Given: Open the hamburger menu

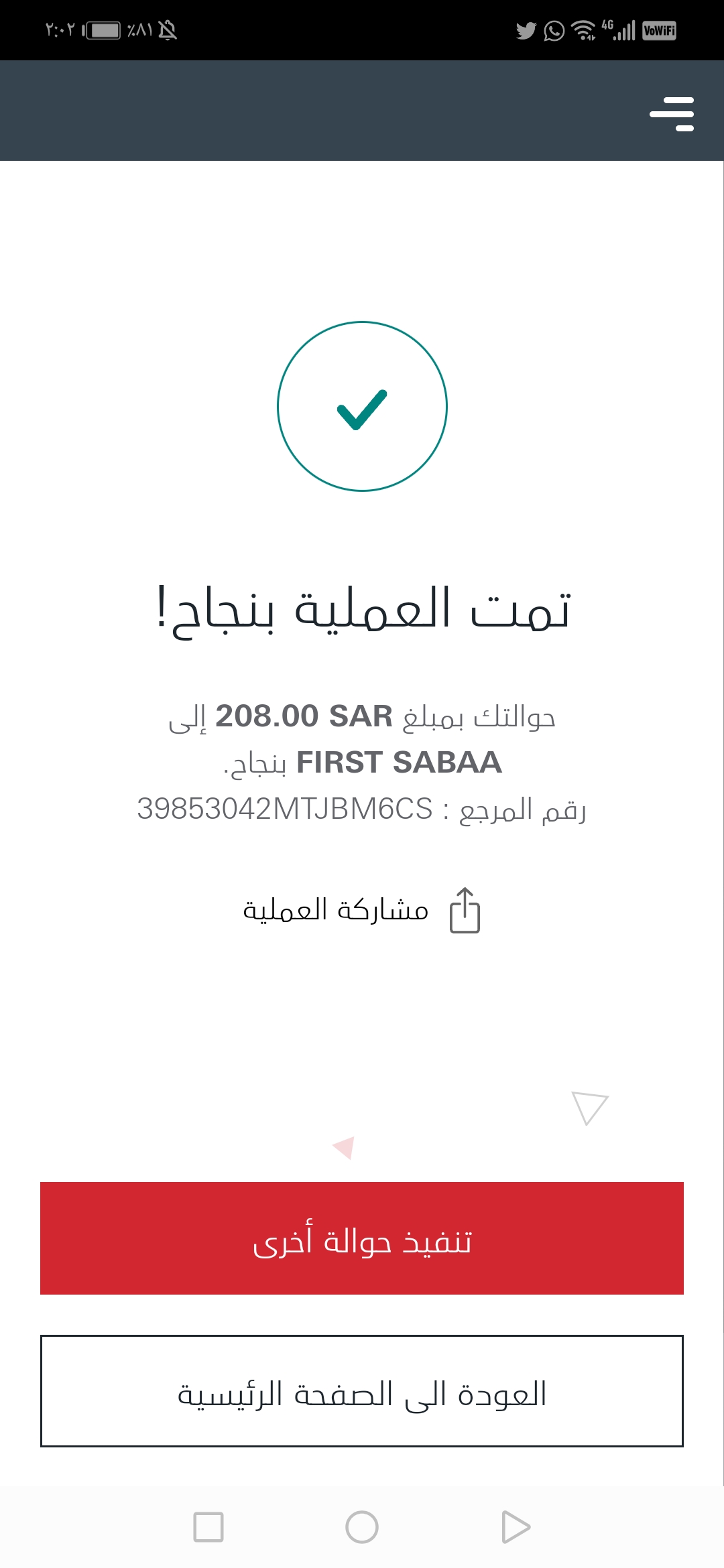Looking at the screenshot, I should pyautogui.click(x=672, y=113).
